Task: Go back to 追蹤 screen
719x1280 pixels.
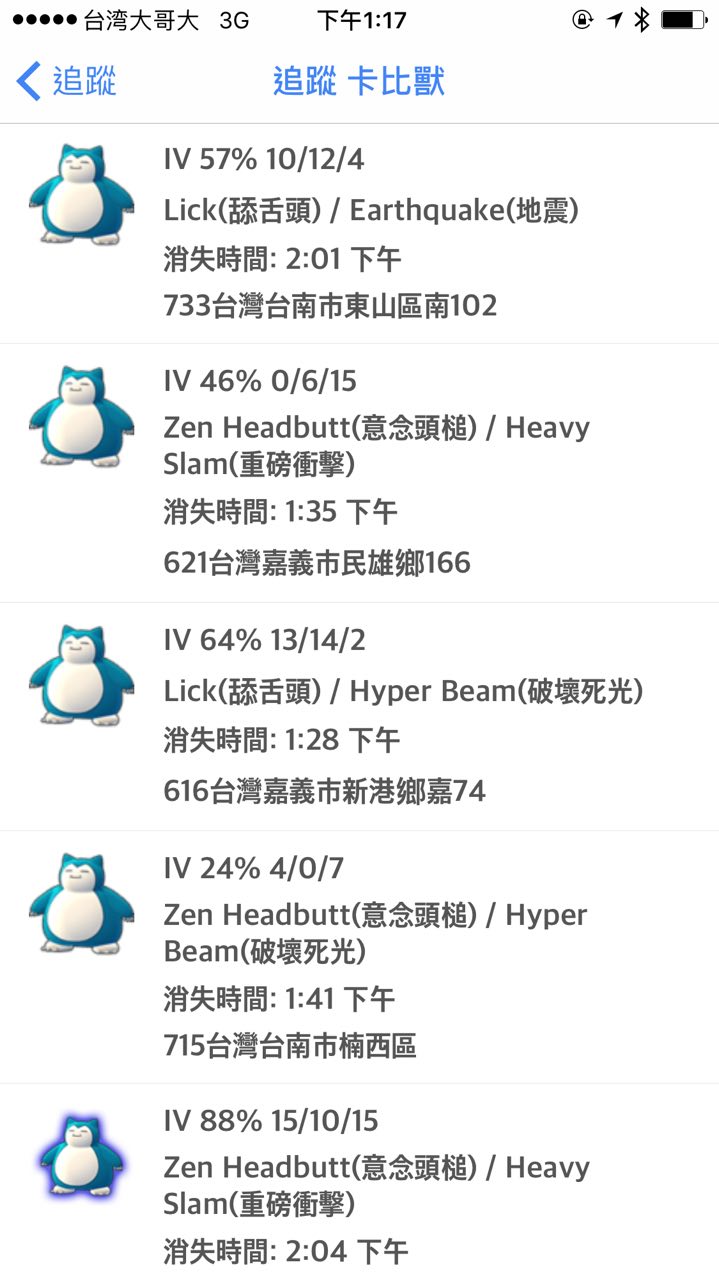Action: coord(66,81)
